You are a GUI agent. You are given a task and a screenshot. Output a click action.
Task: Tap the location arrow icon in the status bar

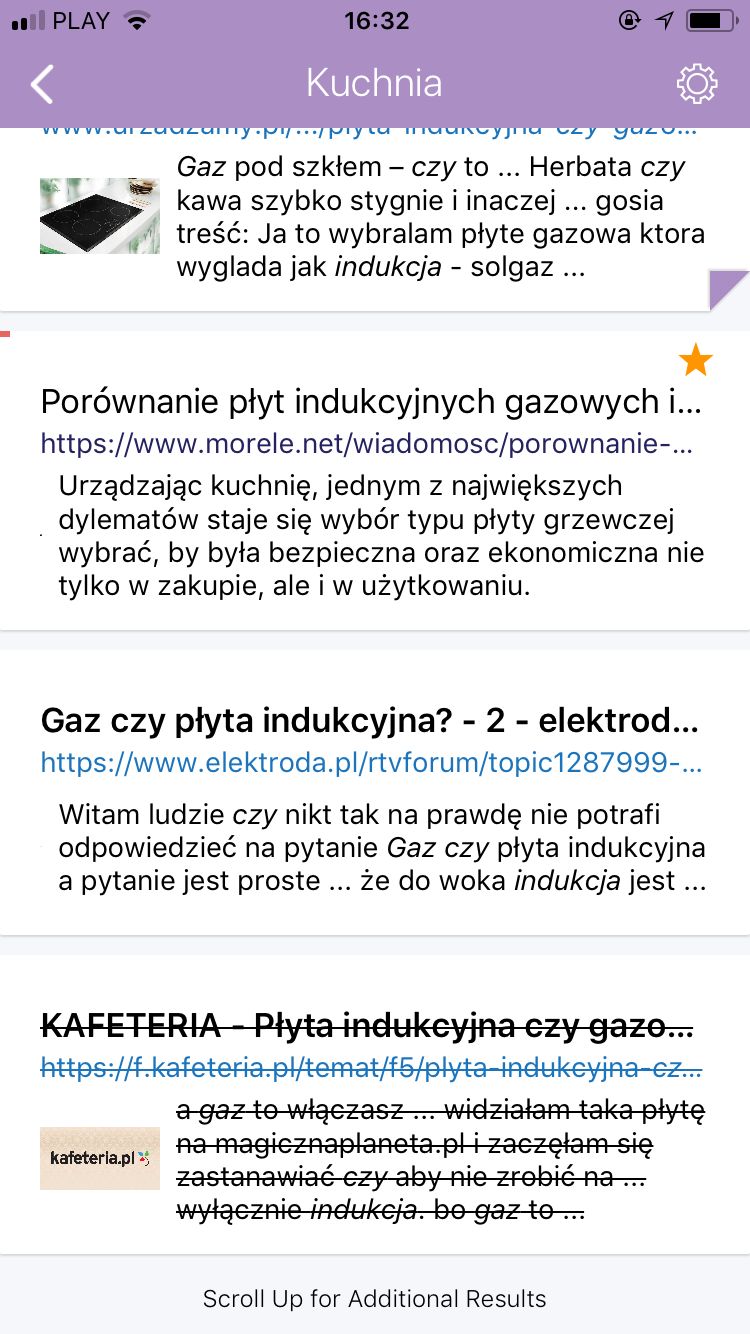tap(664, 19)
